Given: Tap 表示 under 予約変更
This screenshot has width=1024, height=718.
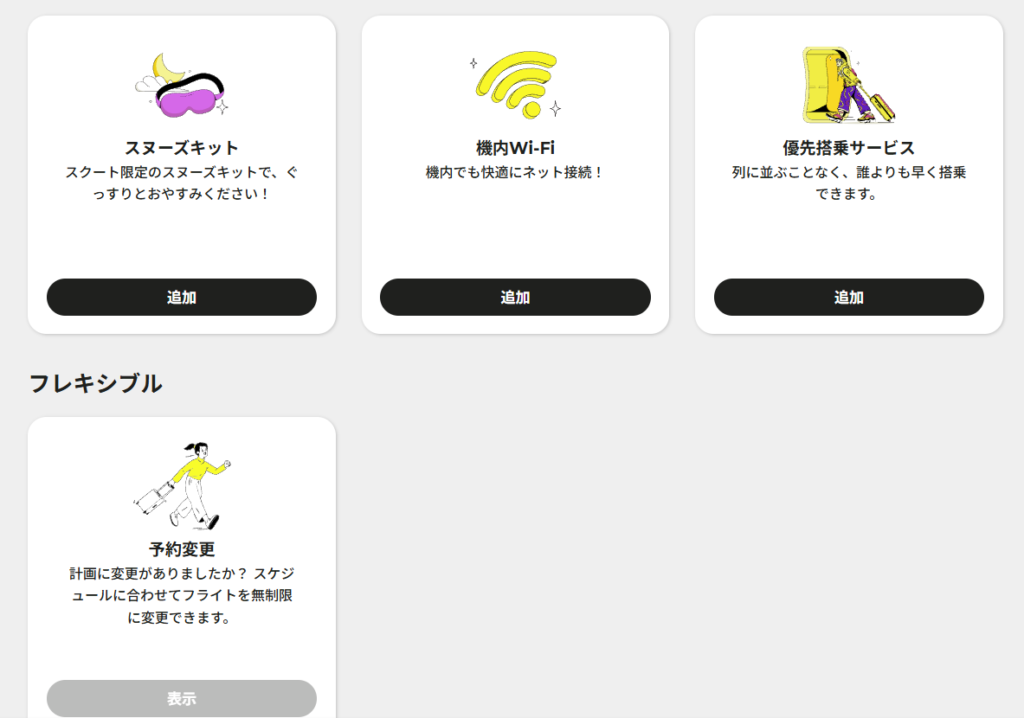Looking at the screenshot, I should click(x=181, y=698).
